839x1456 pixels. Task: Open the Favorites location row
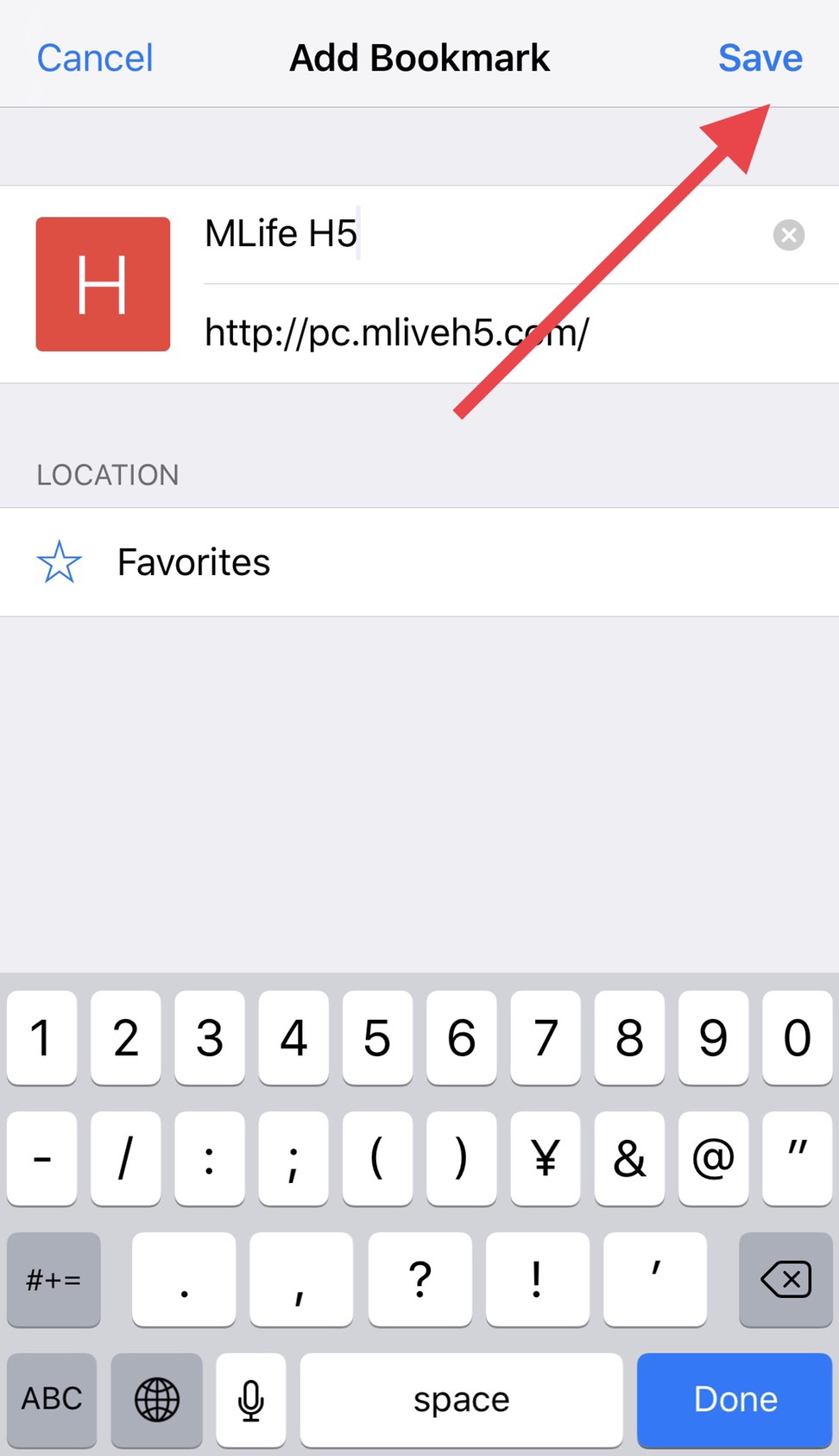point(419,562)
